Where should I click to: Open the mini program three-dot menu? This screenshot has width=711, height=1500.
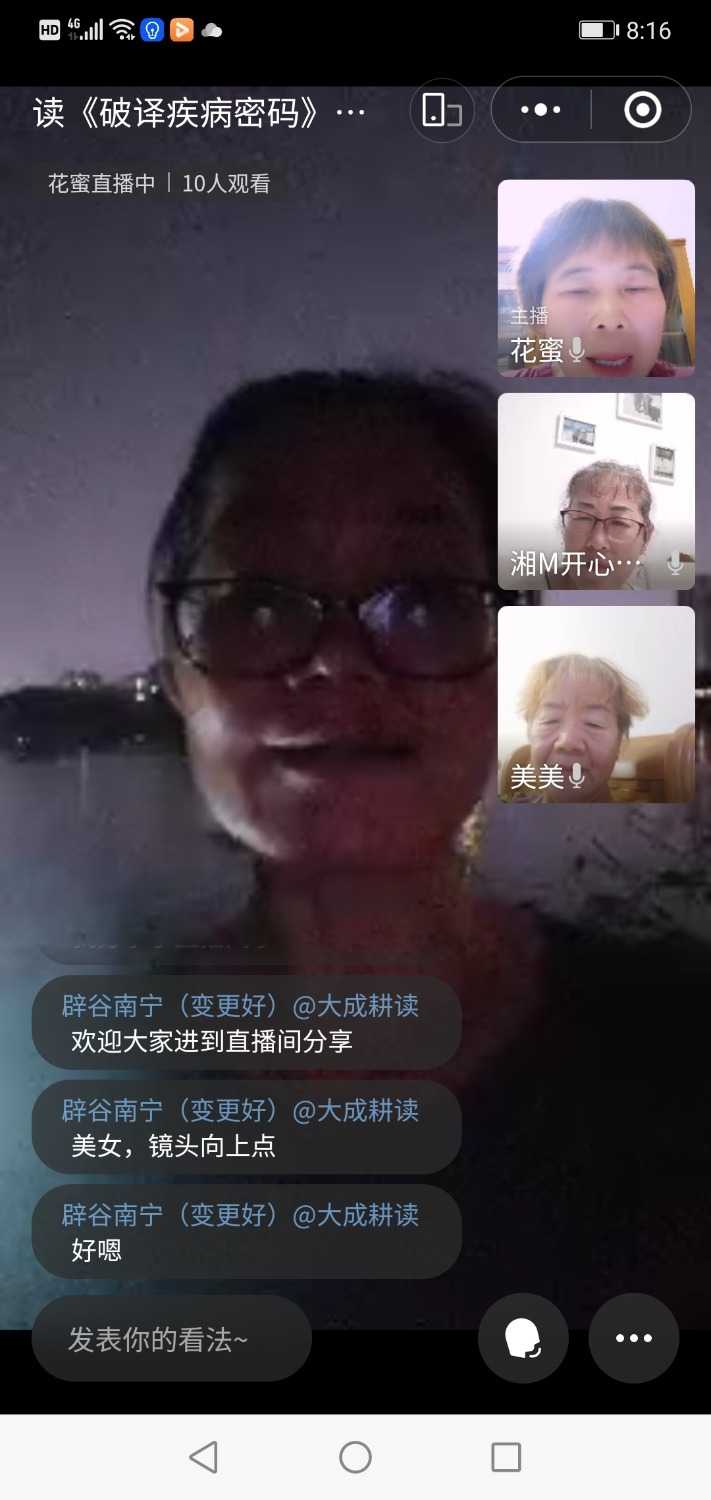(541, 111)
